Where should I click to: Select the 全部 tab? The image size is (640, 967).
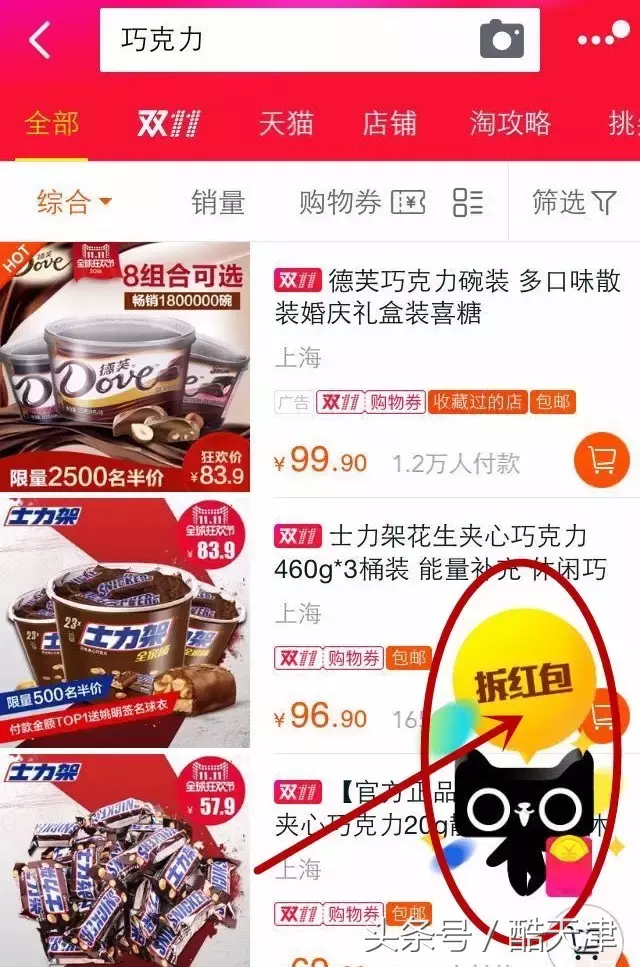click(52, 124)
